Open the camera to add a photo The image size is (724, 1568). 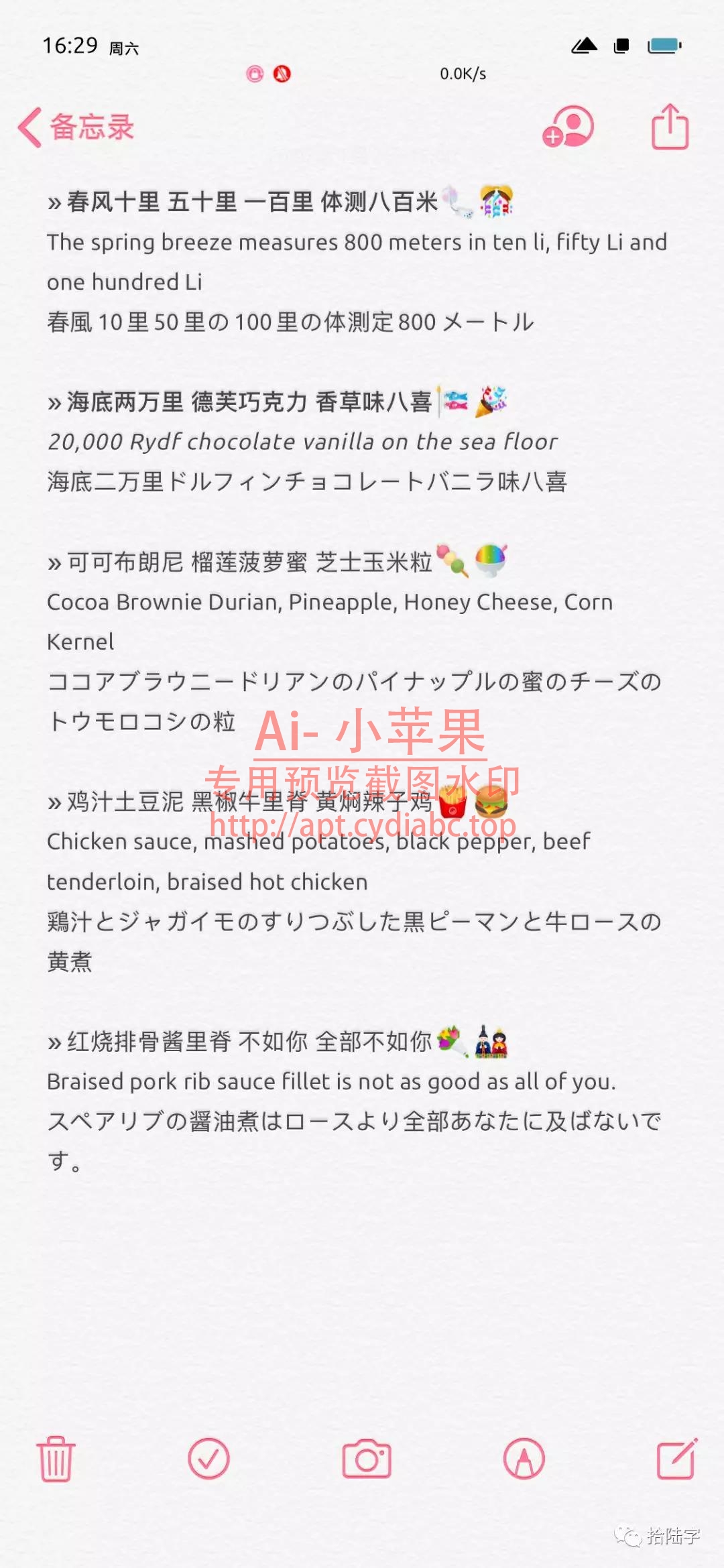(x=367, y=1459)
